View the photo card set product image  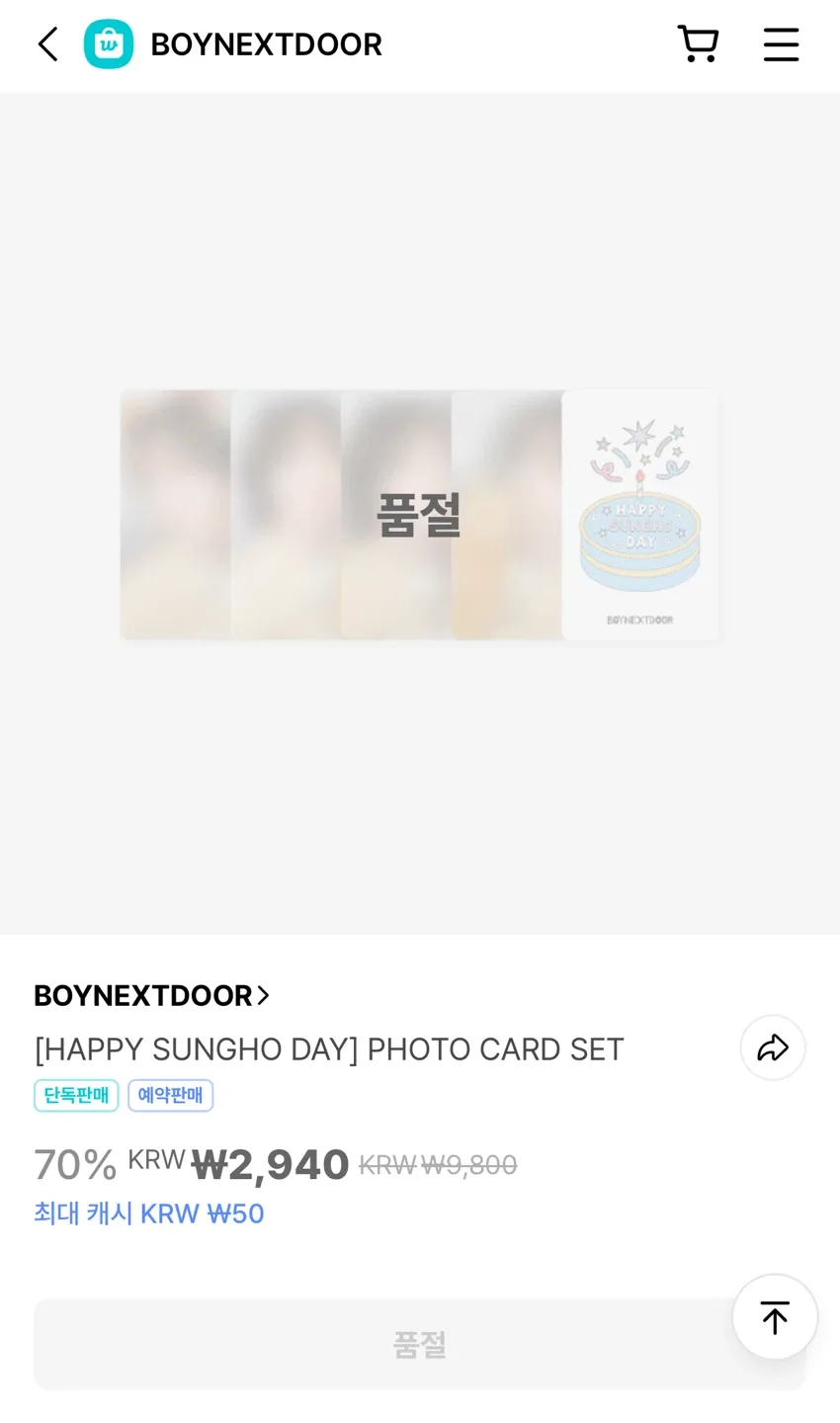[x=420, y=515]
